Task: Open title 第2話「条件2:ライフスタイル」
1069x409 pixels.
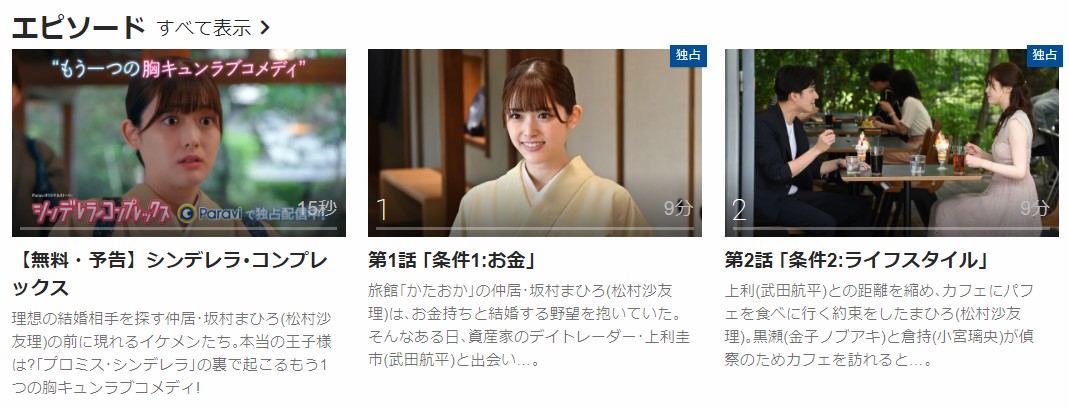Action: 857,261
